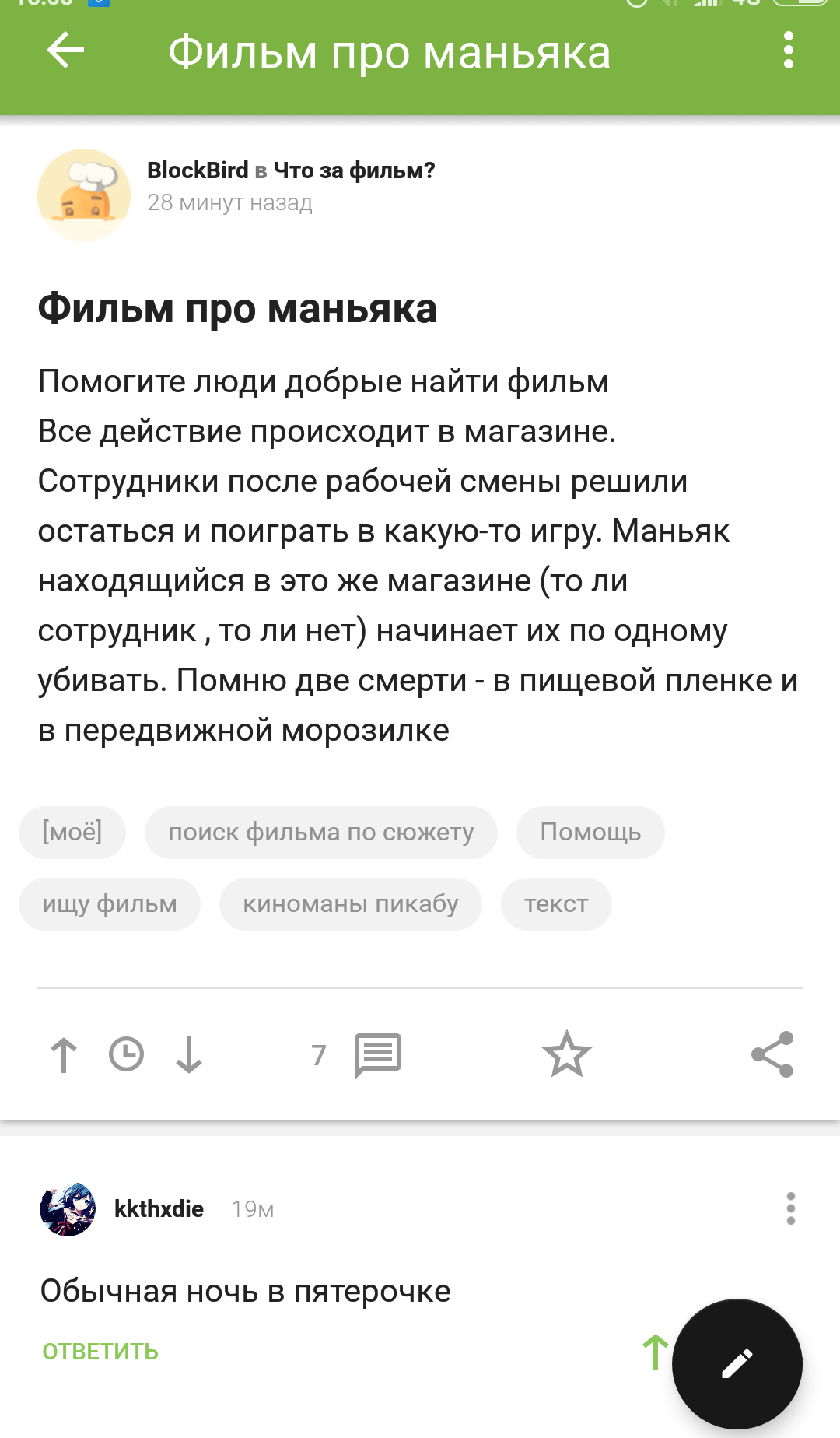Screen dimensions: 840x1438
Task: Downvote the post with the down arrow
Action: 189,1056
